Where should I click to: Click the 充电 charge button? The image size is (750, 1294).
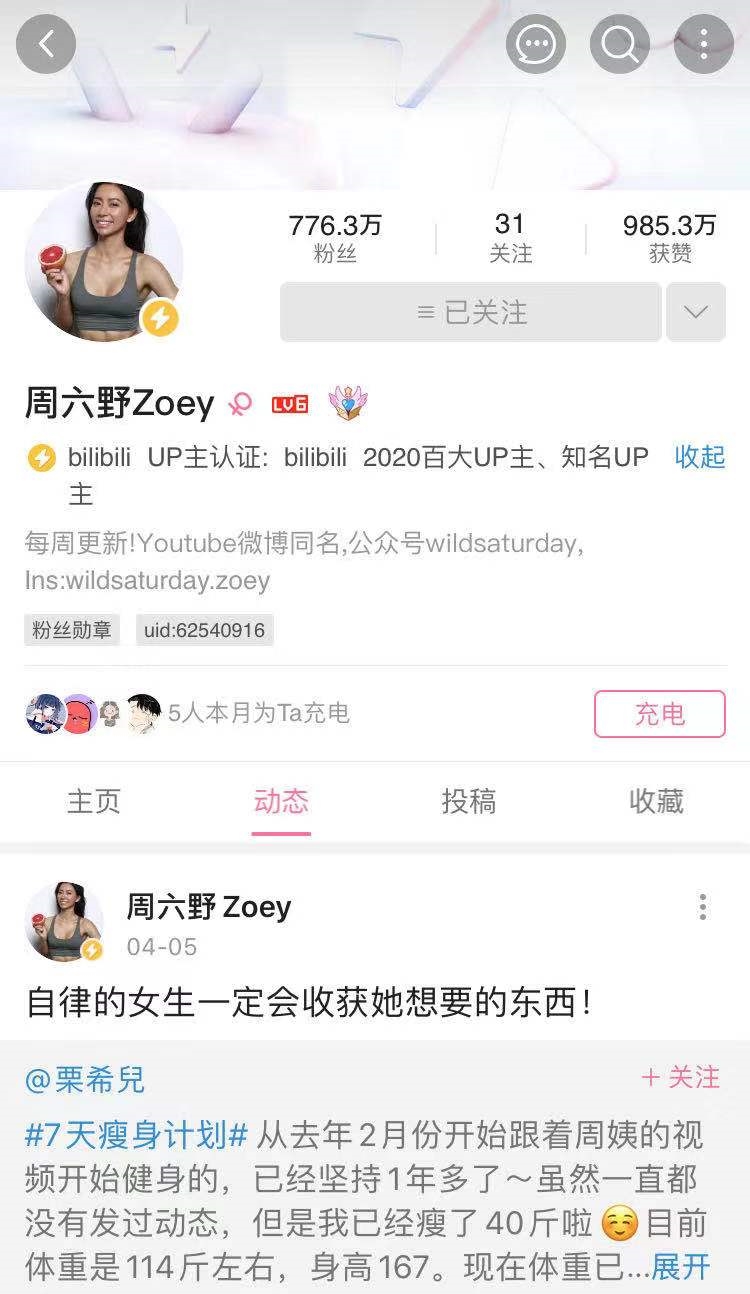(659, 713)
